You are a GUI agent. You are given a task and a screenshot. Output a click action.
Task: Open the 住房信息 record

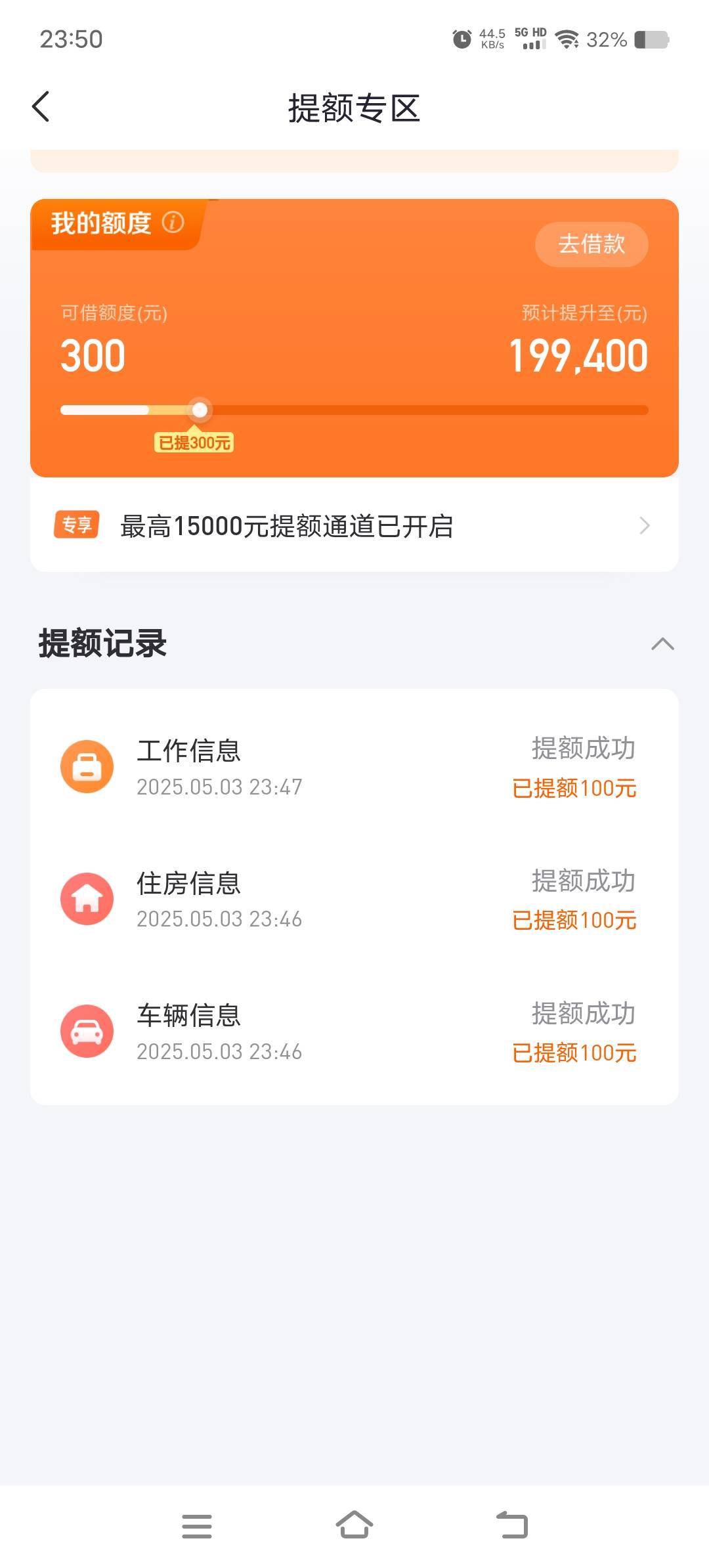pos(354,899)
